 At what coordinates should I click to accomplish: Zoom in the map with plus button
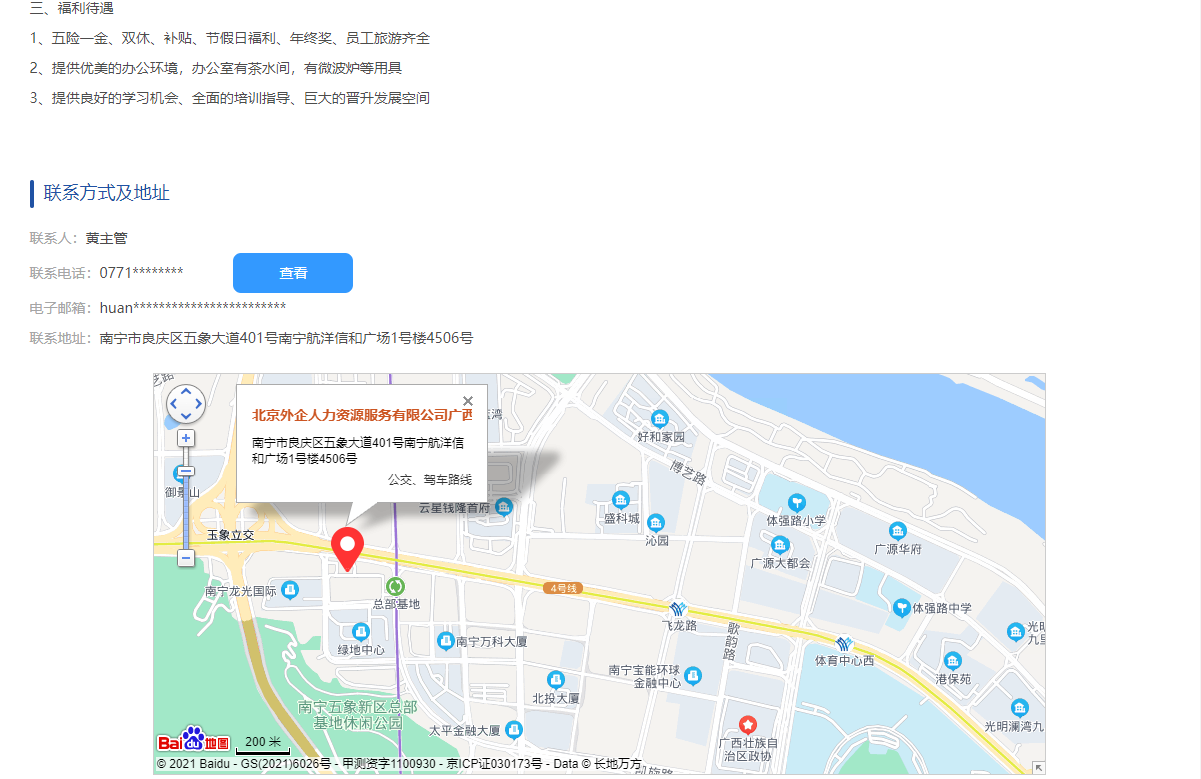186,438
